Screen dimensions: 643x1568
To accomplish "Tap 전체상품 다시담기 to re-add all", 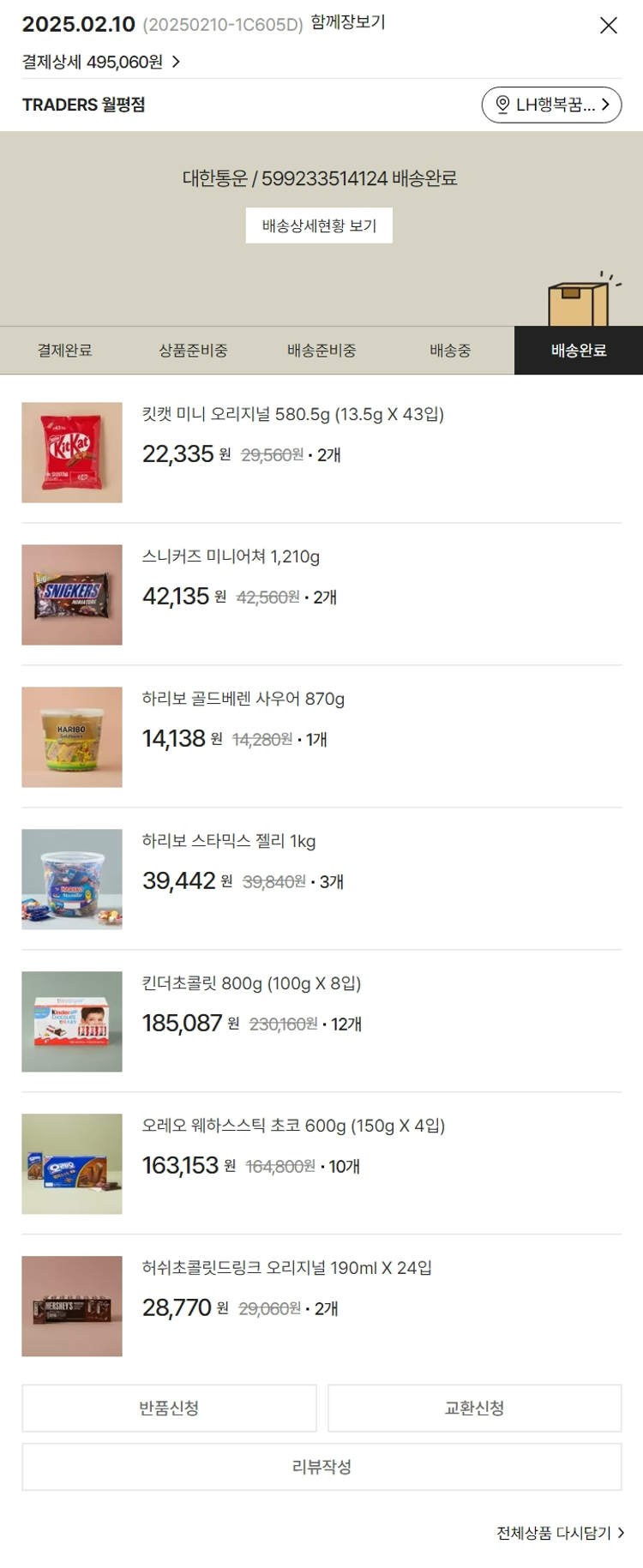I will tap(560, 1533).
